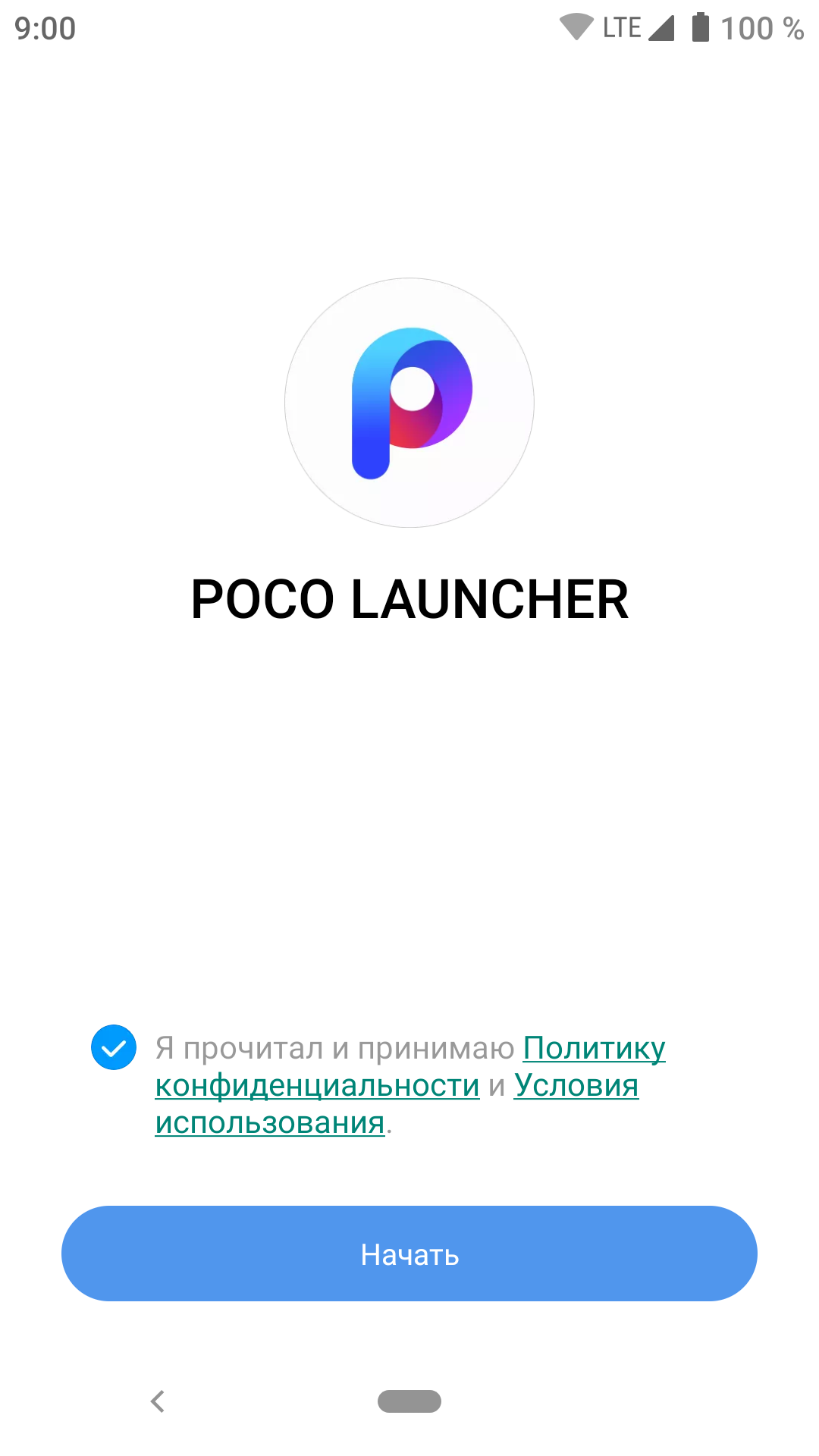Viewport: 819px width, 1456px height.
Task: Go back with the system back arrow
Action: [158, 1401]
